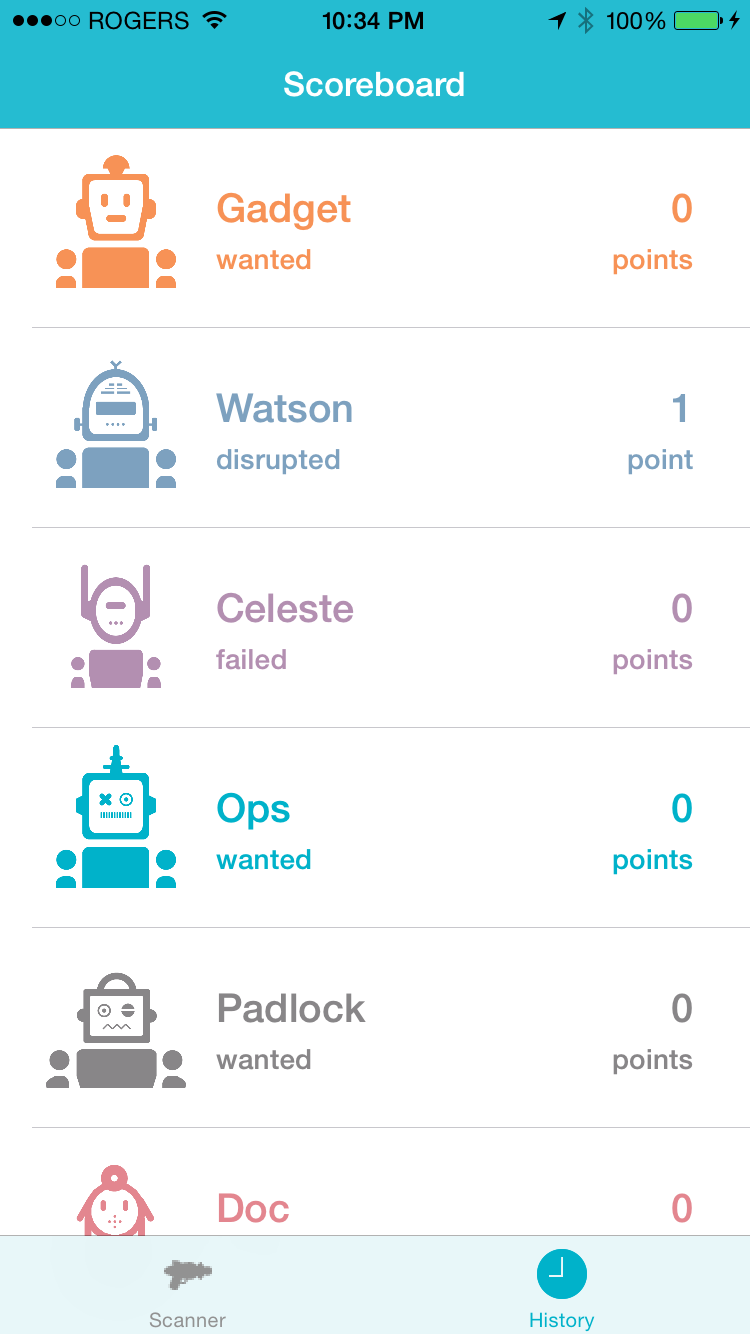Screen dimensions: 750x1334
Task: Open Padlock's scoreboard row
Action: click(375, 1028)
